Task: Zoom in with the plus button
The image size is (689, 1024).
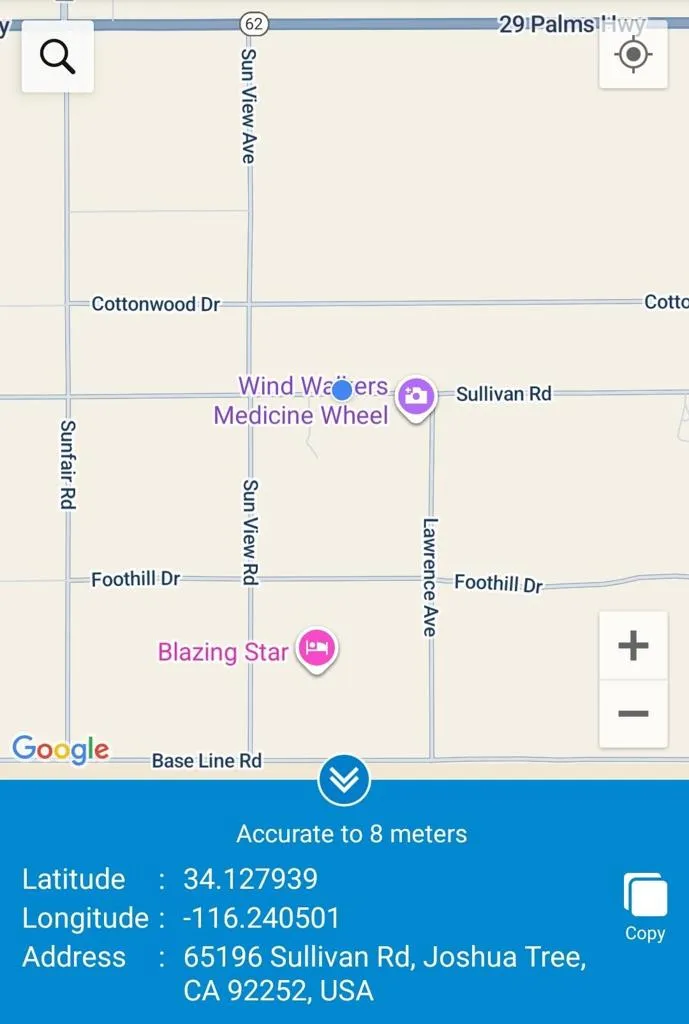Action: tap(633, 646)
